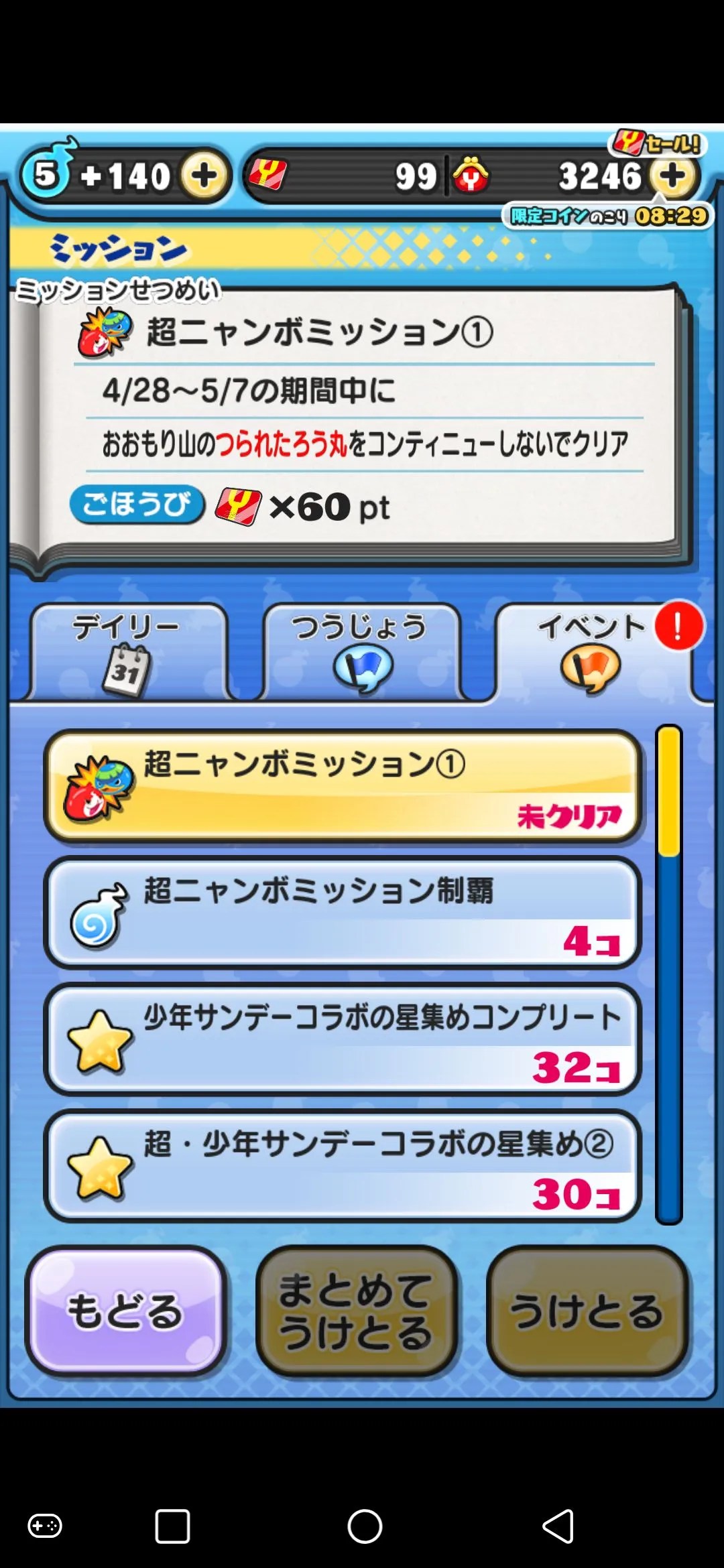Tap まとめてうけとる to claim all
The image size is (724, 1568).
(355, 1311)
